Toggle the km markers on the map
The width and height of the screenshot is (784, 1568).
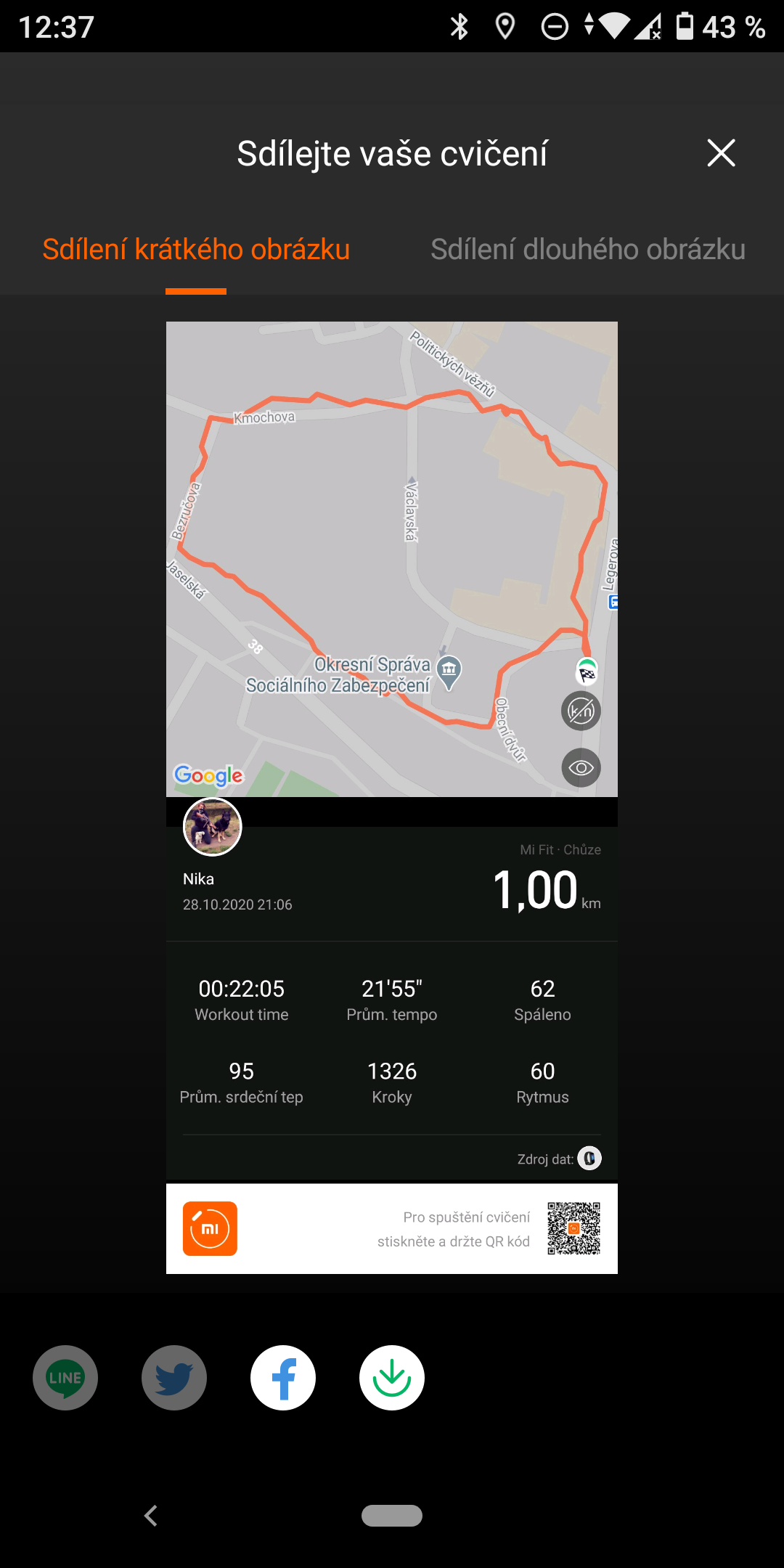581,711
